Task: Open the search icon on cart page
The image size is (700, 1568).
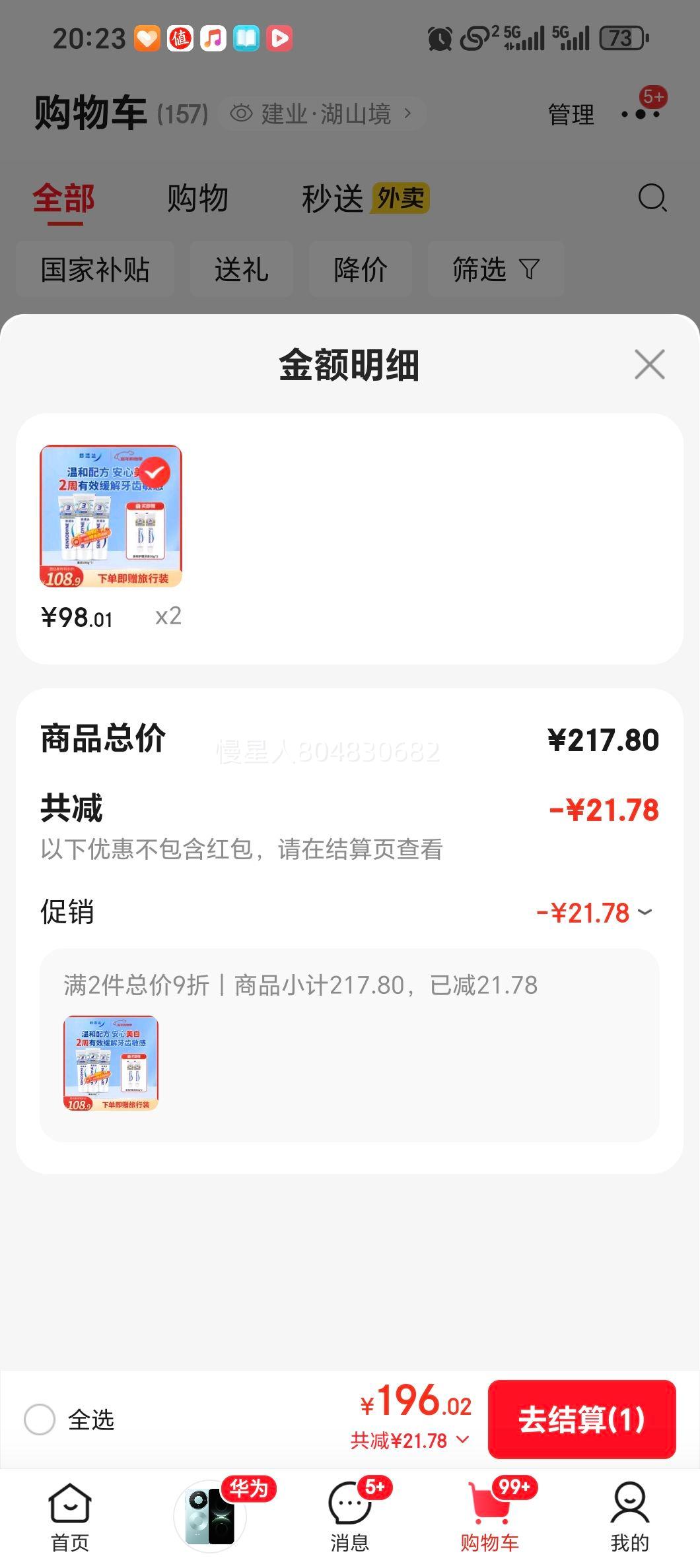Action: pos(652,198)
